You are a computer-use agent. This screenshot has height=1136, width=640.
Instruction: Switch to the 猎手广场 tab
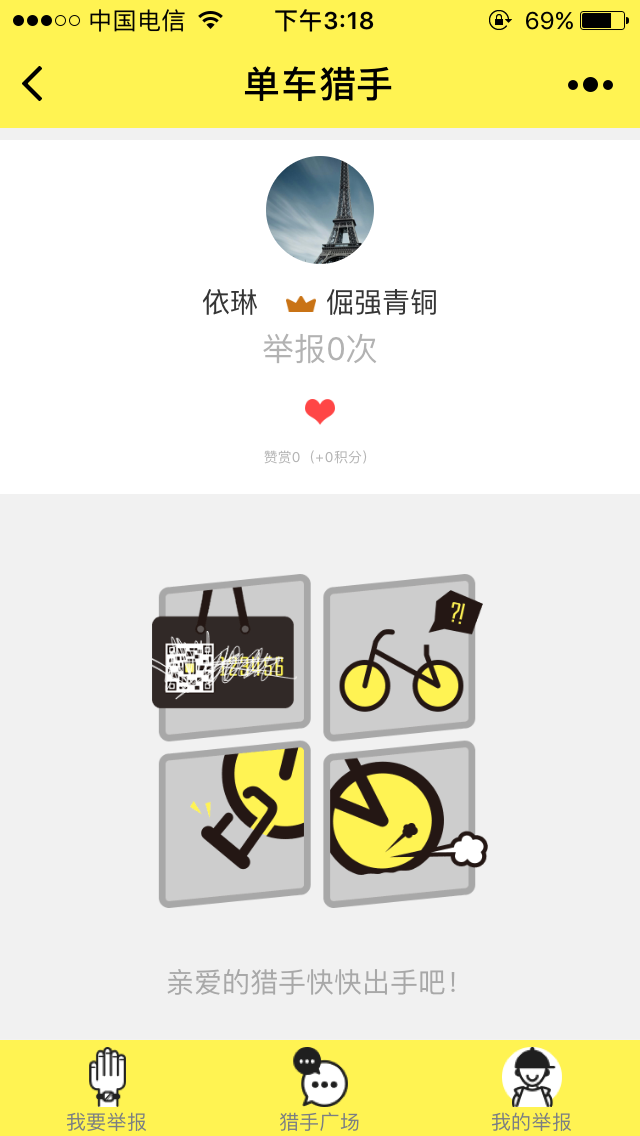(x=320, y=1089)
